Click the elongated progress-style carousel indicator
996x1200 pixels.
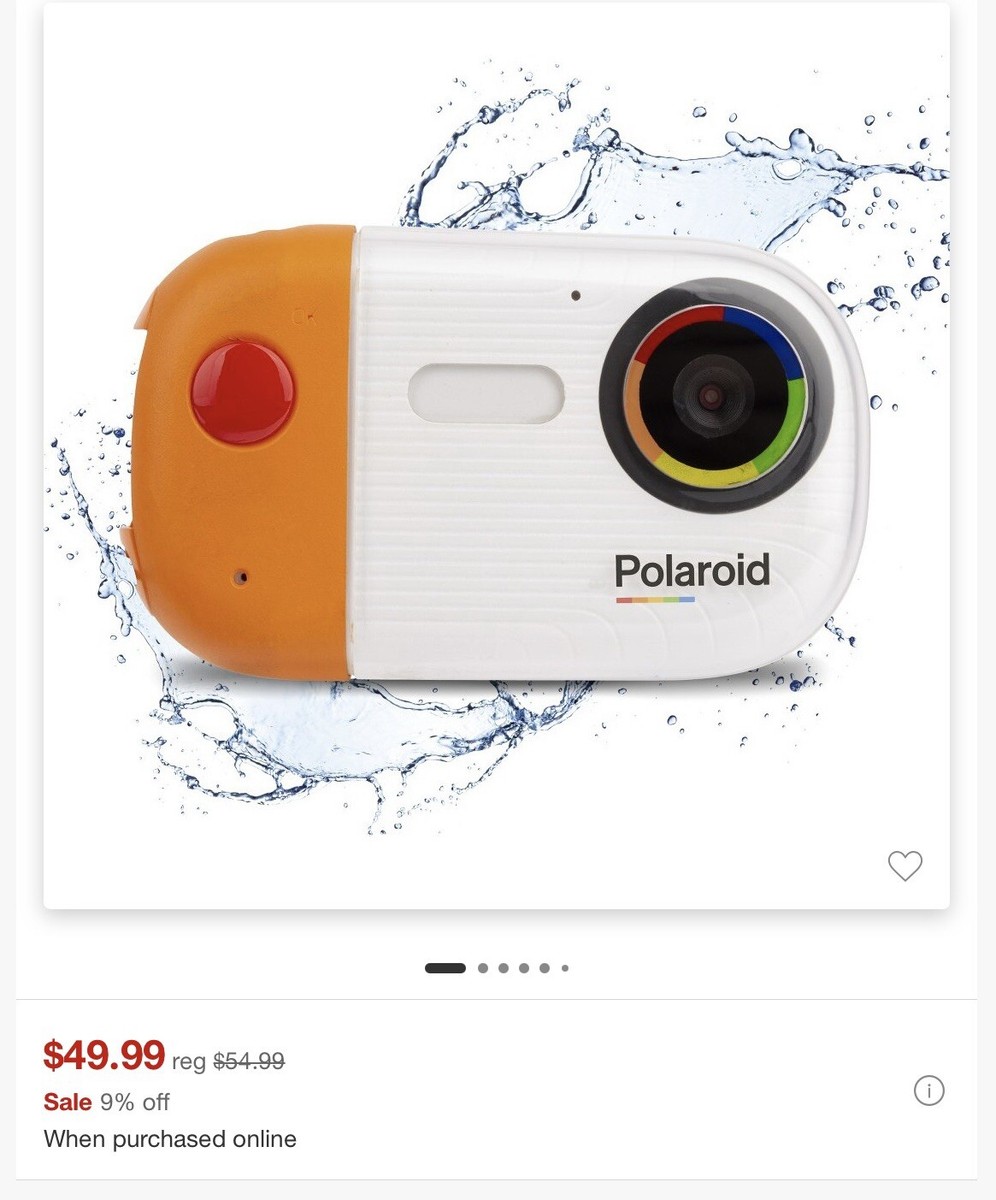point(445,968)
